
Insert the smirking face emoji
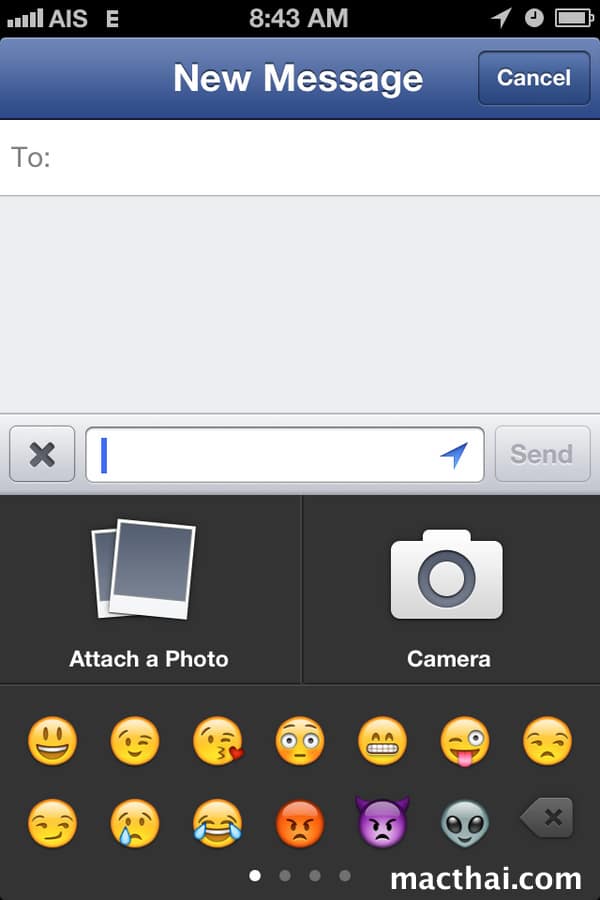pyautogui.click(x=52, y=822)
